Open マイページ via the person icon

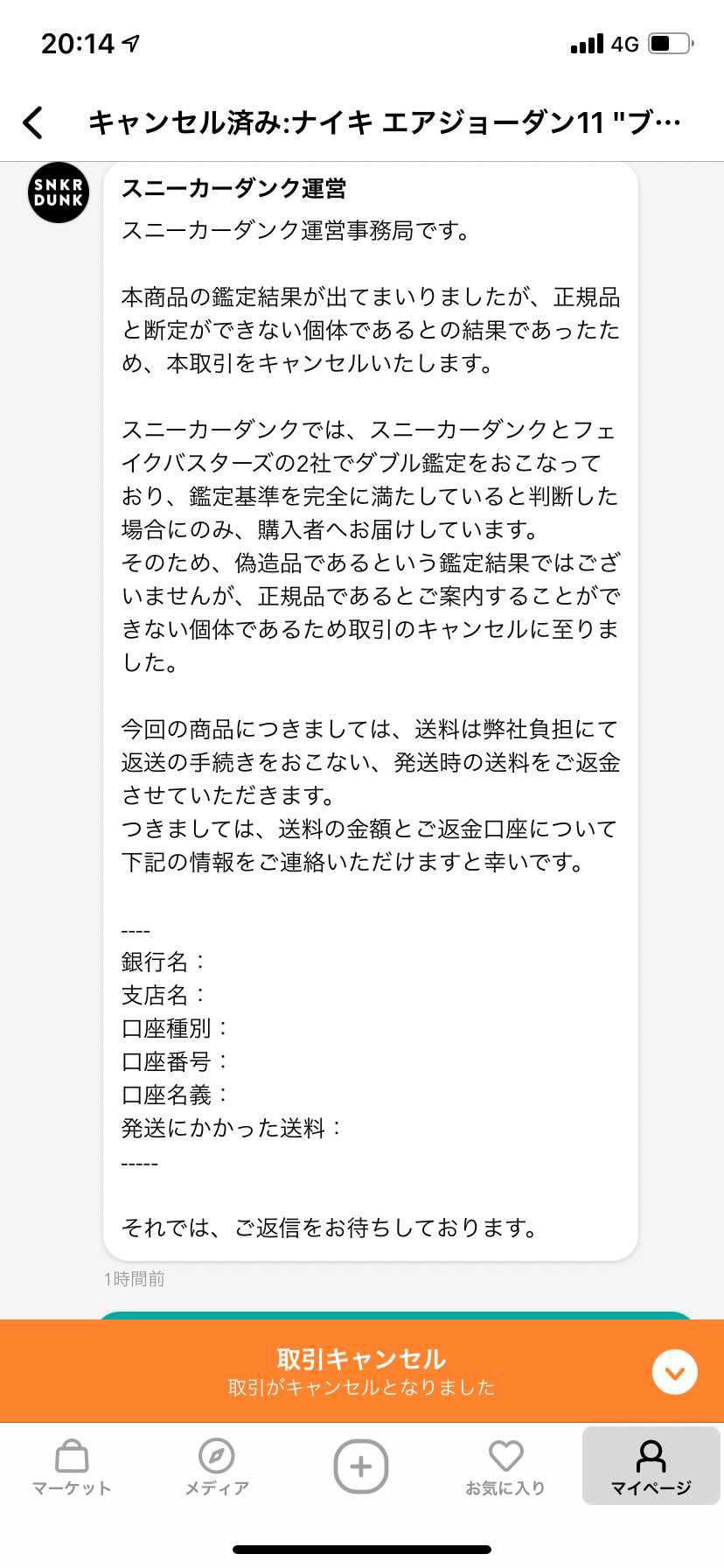click(x=651, y=1457)
